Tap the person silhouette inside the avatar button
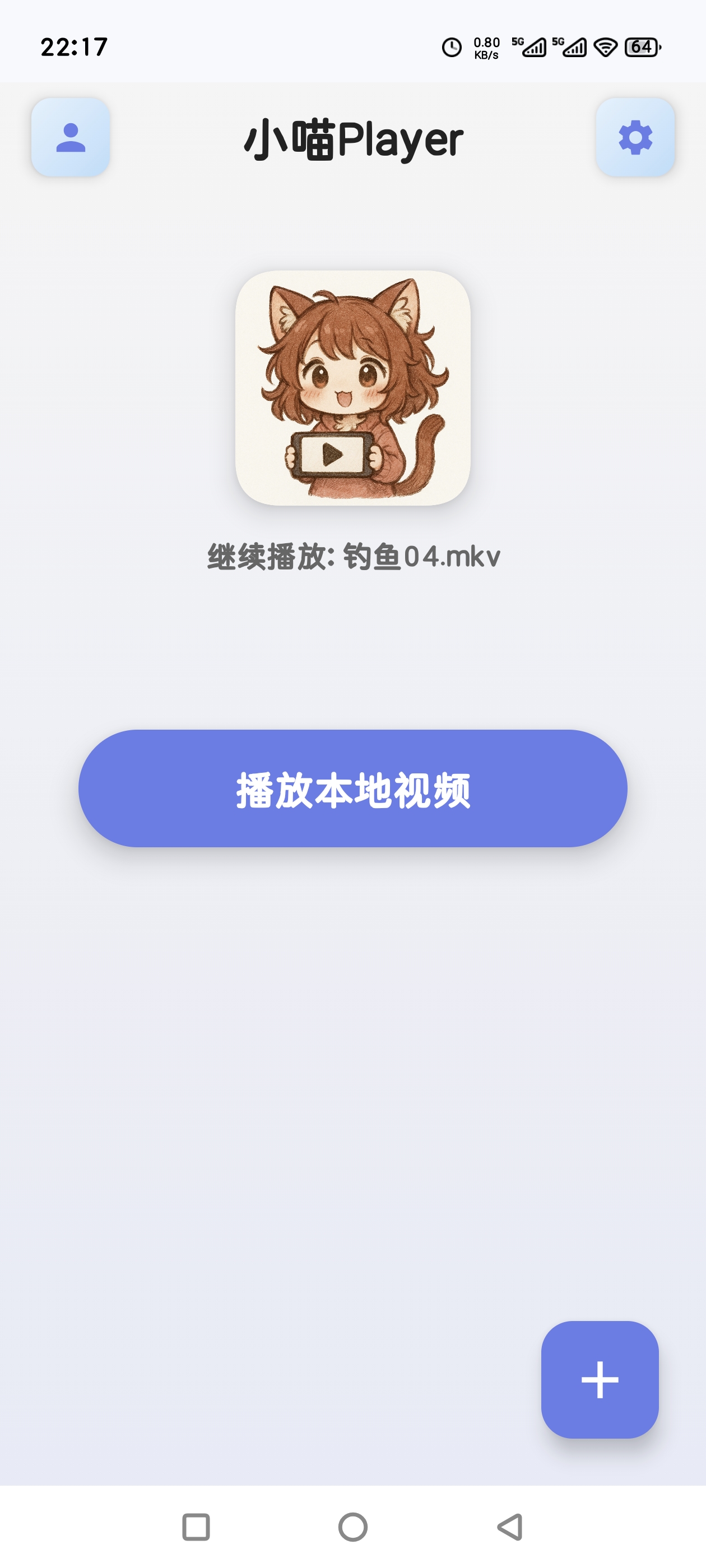 [x=71, y=139]
